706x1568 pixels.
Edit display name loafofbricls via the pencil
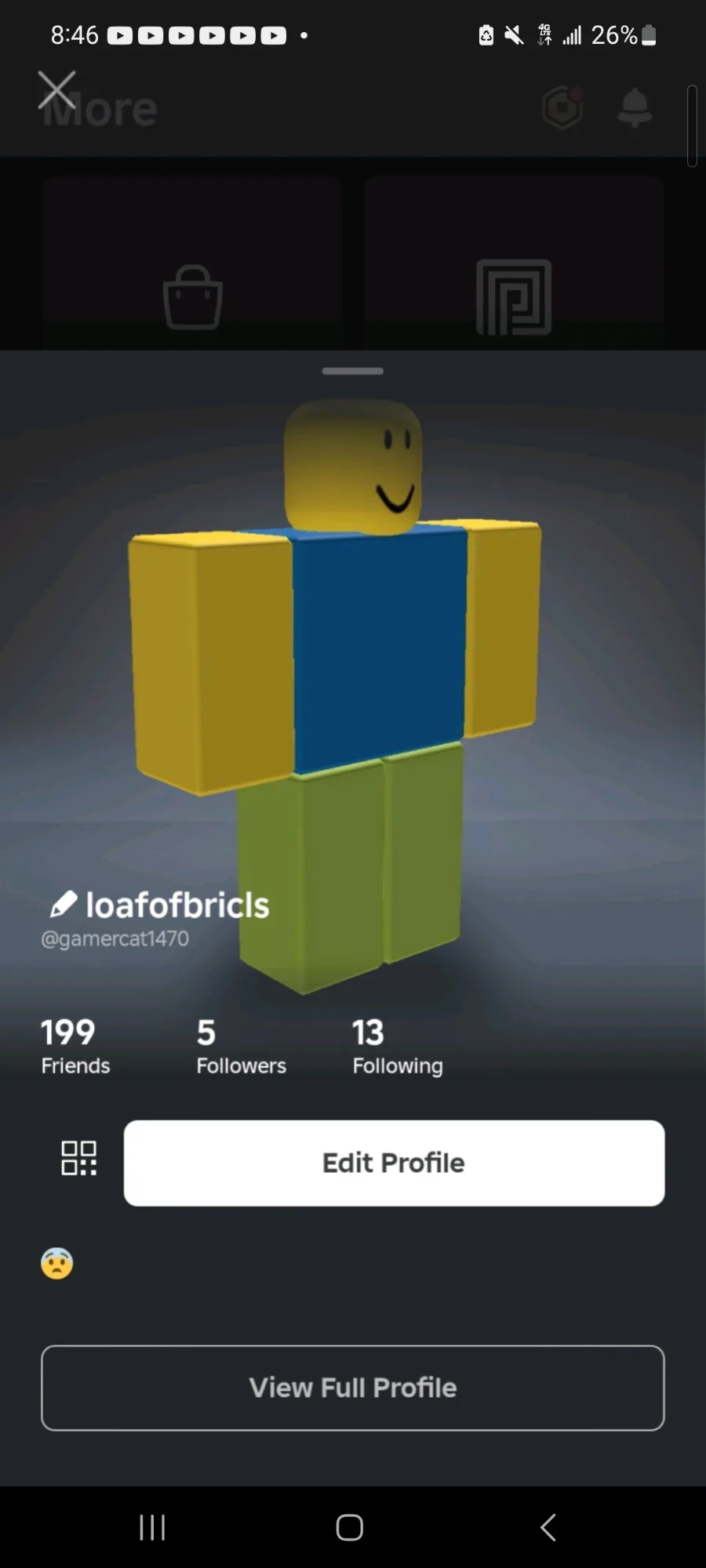64,905
